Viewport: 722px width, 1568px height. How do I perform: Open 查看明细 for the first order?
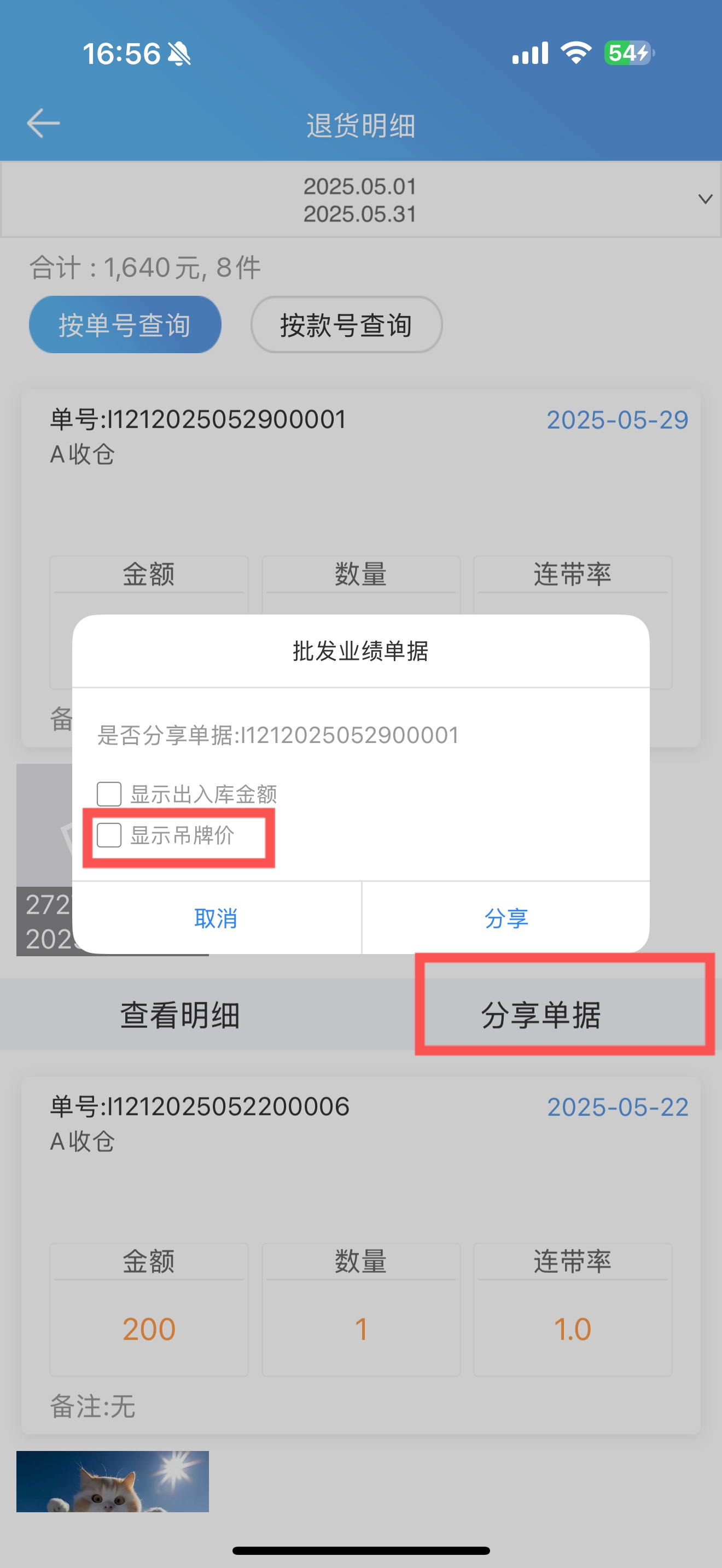coord(180,1015)
